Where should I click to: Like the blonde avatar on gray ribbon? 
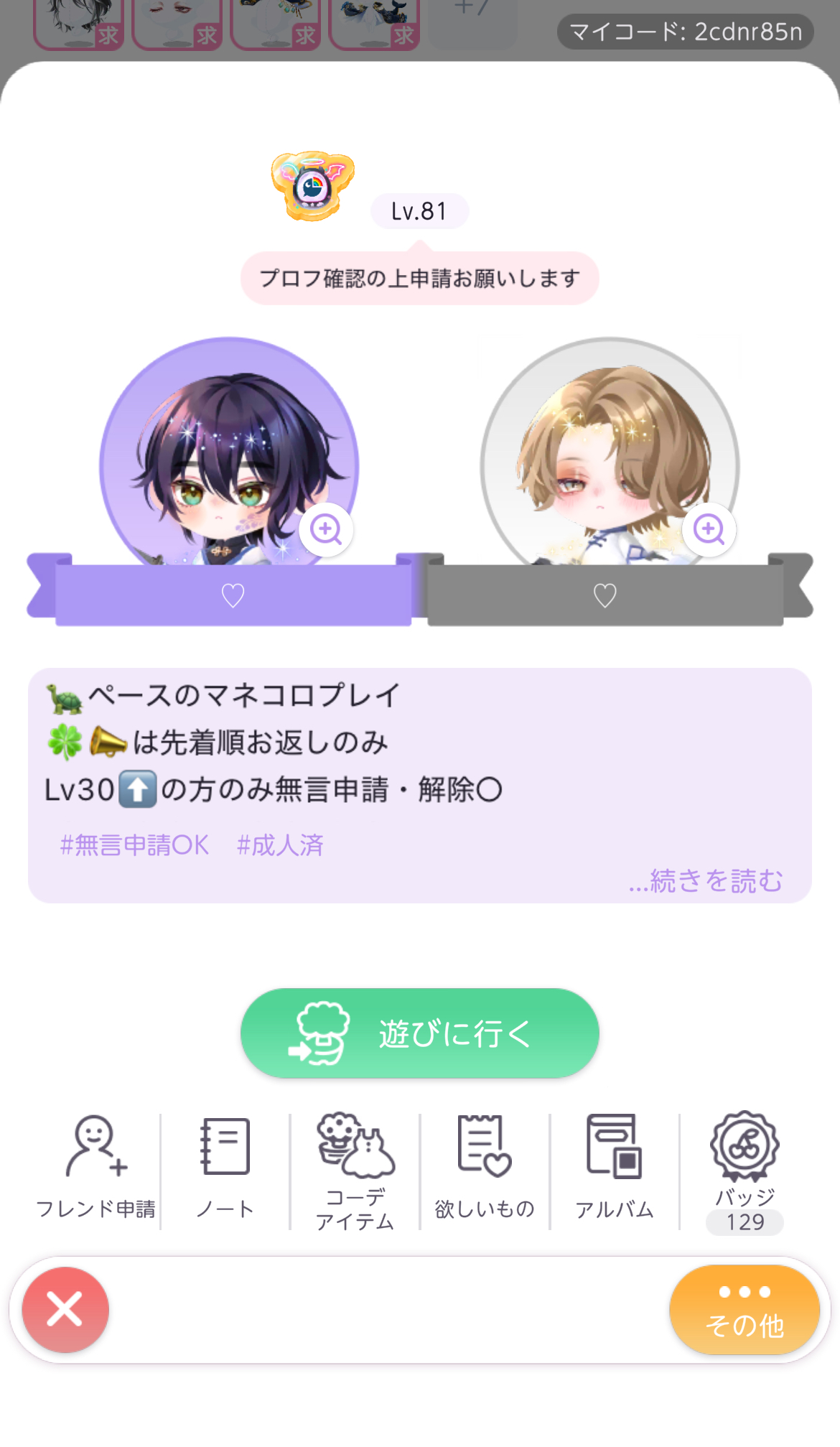[x=605, y=595]
